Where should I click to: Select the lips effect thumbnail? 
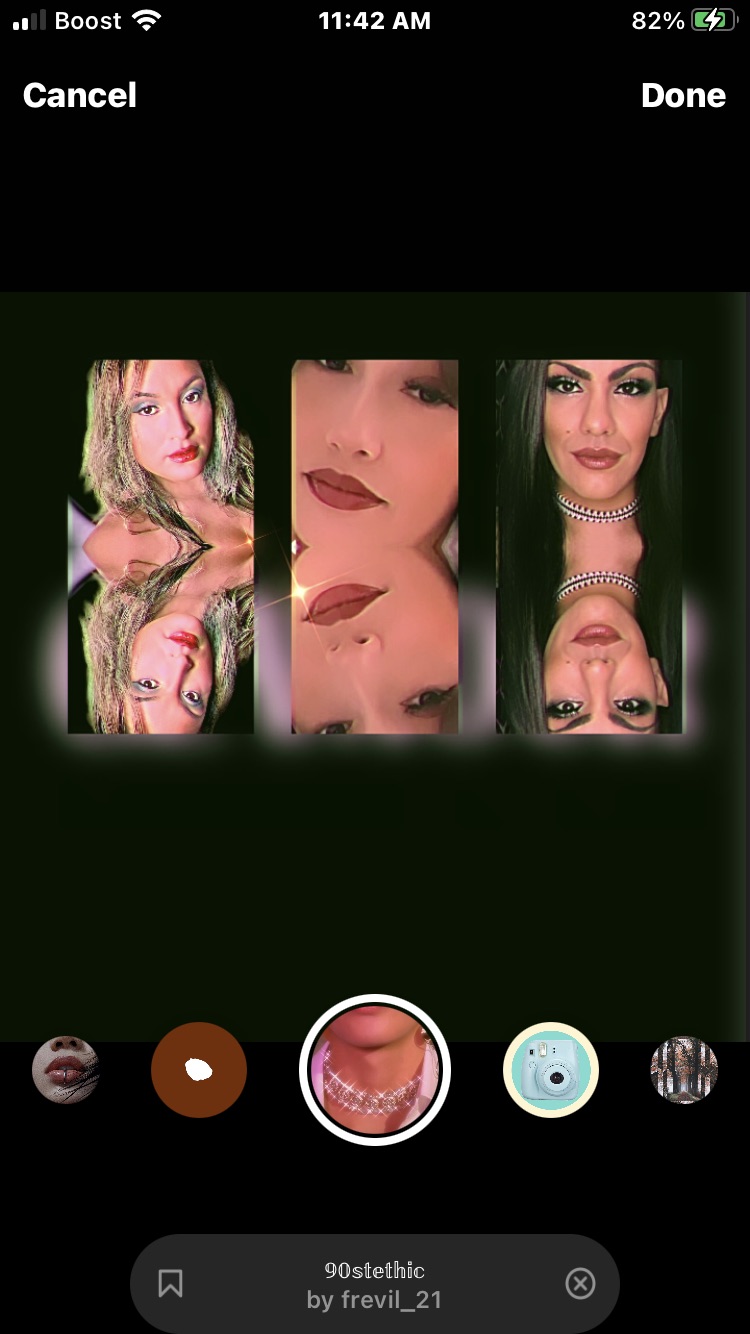pyautogui.click(x=66, y=1070)
